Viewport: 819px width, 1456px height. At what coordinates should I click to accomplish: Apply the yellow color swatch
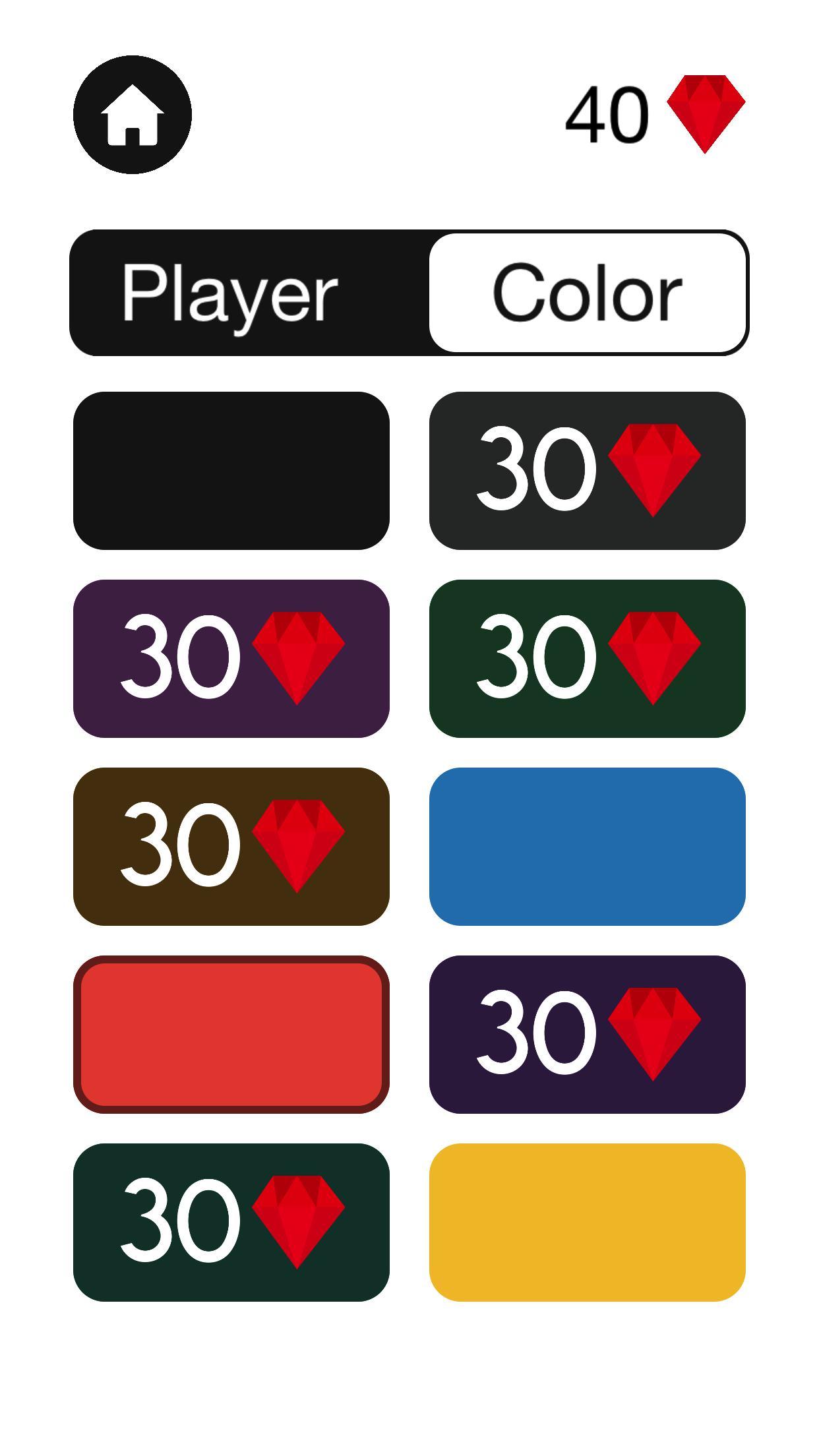coord(587,1222)
